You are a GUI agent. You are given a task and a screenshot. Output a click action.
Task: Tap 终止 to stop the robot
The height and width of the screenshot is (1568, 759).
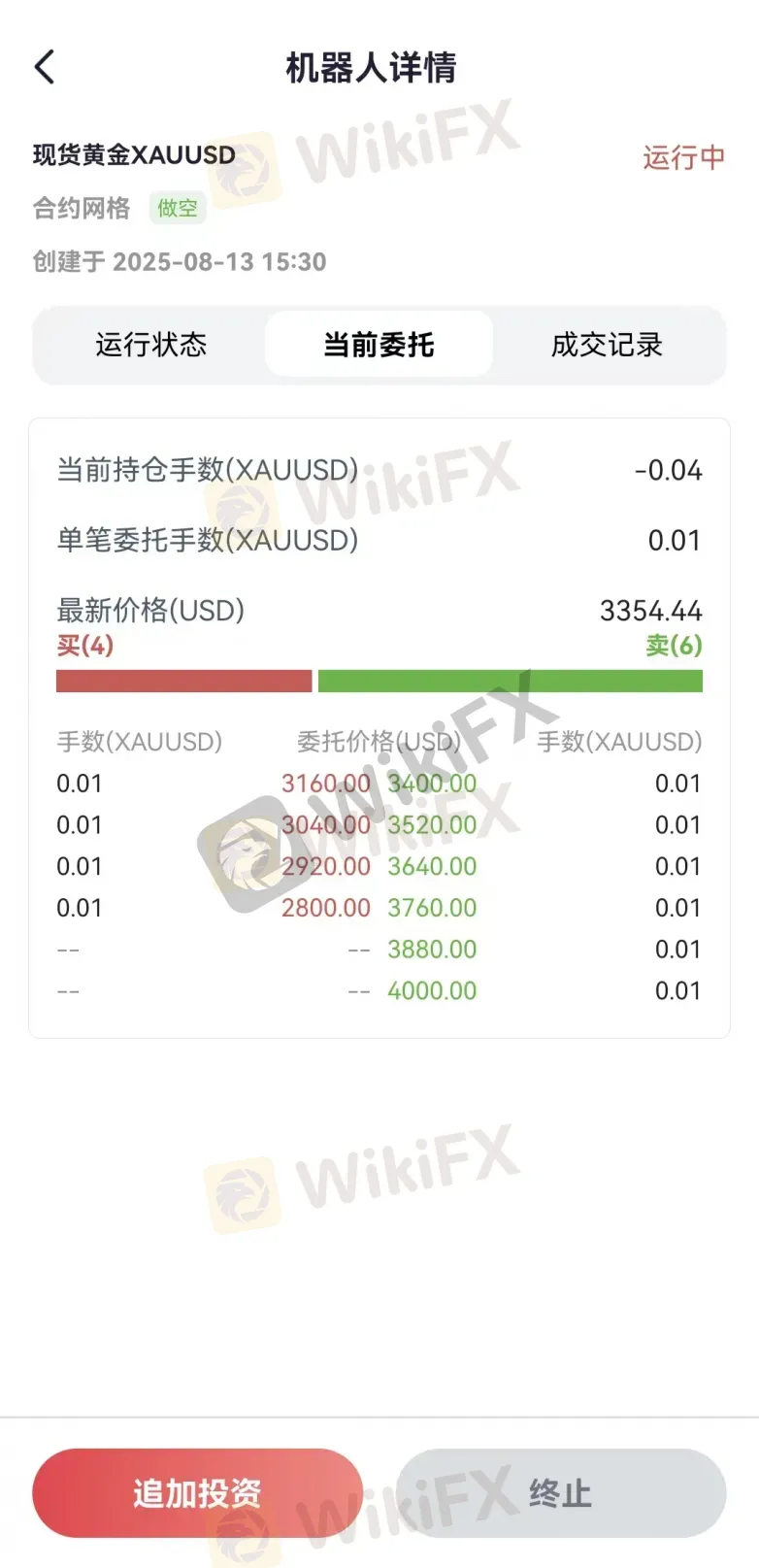tap(560, 1493)
